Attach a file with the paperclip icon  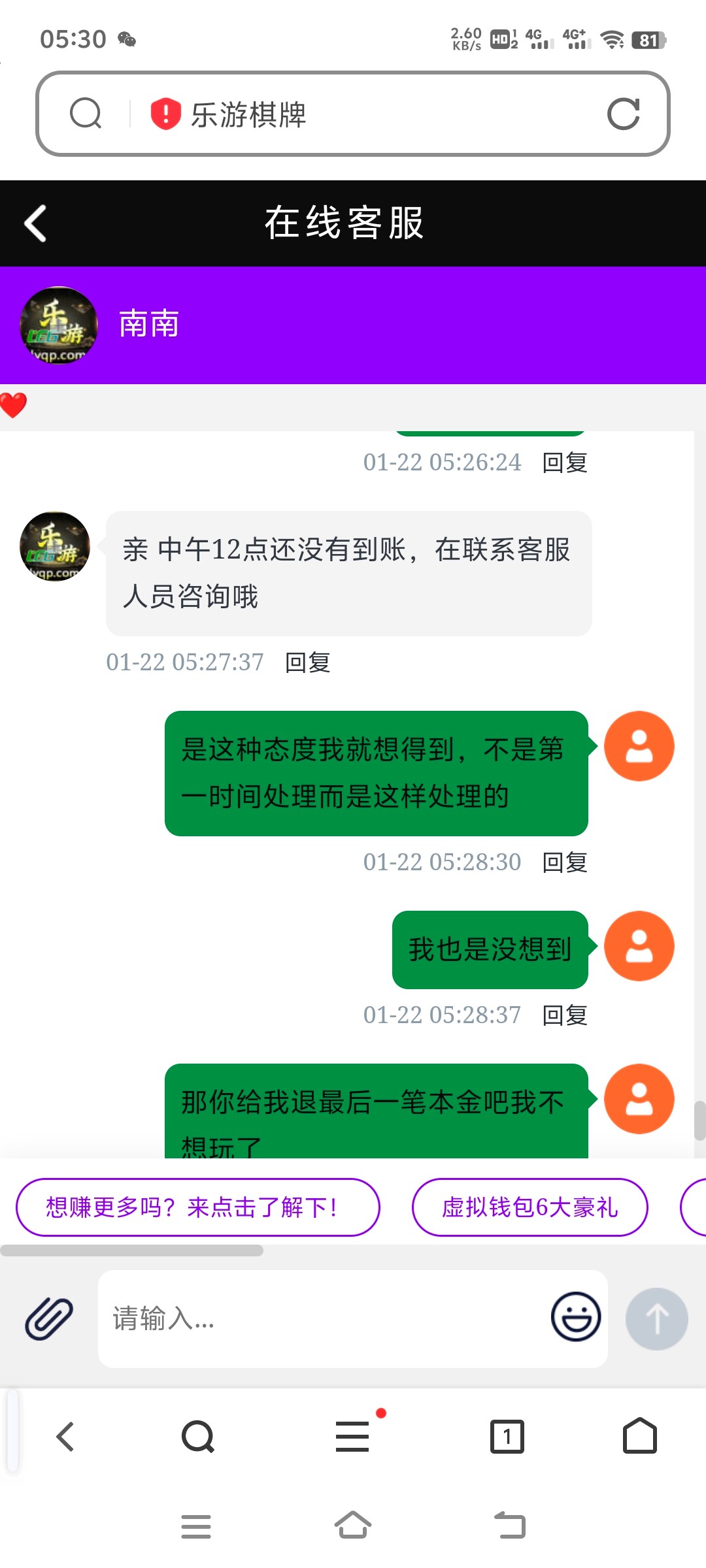point(49,1318)
